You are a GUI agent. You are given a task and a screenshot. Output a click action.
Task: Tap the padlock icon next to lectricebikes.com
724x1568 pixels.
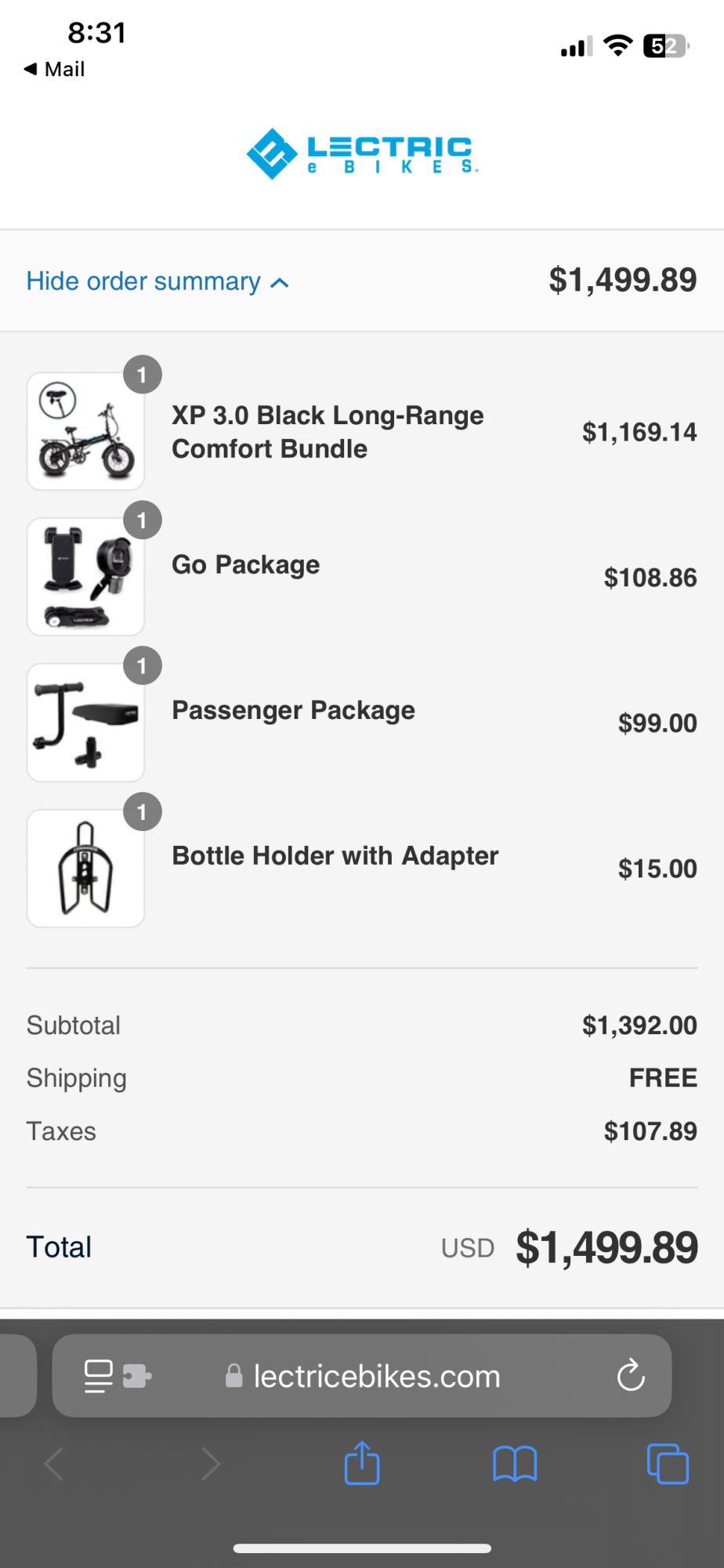[233, 1376]
